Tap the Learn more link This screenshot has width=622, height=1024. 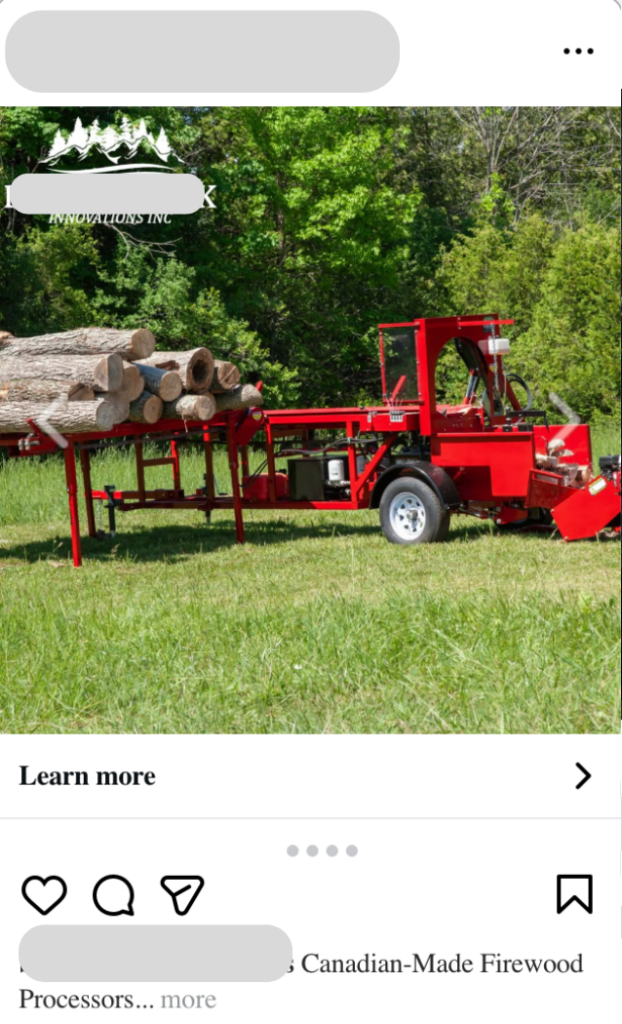pyautogui.click(x=88, y=776)
